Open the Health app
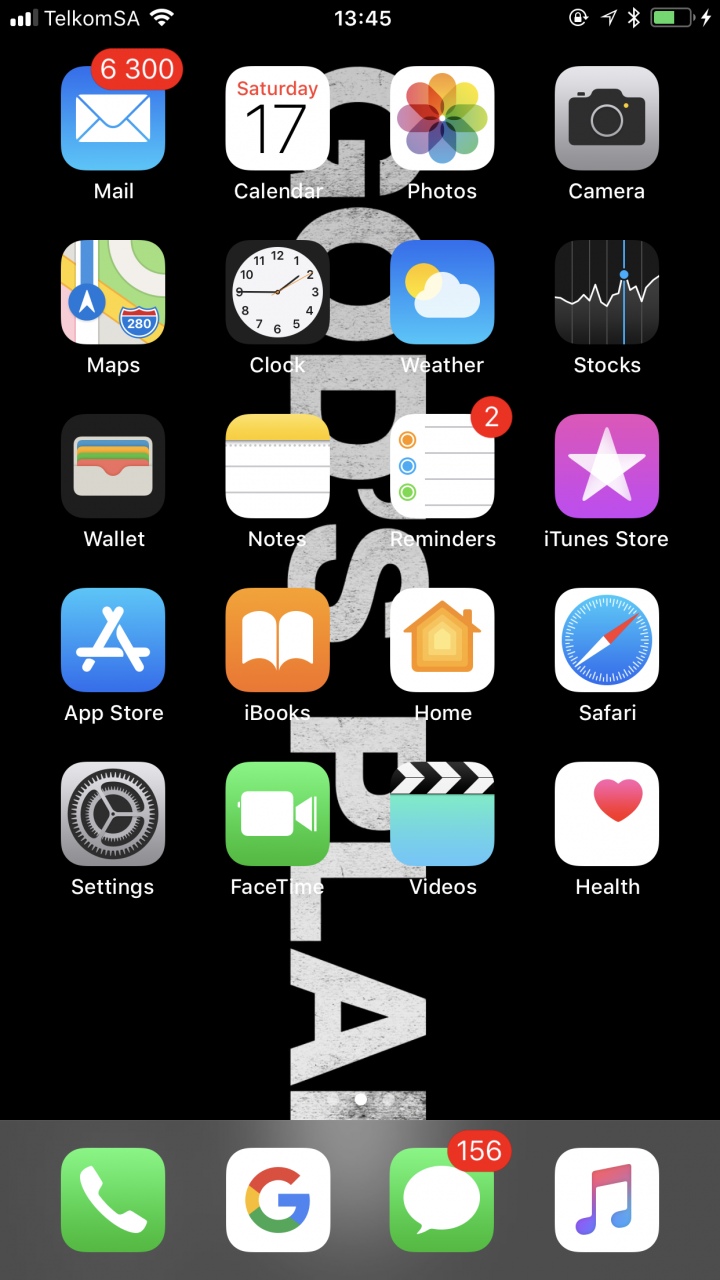This screenshot has width=720, height=1280. 607,814
